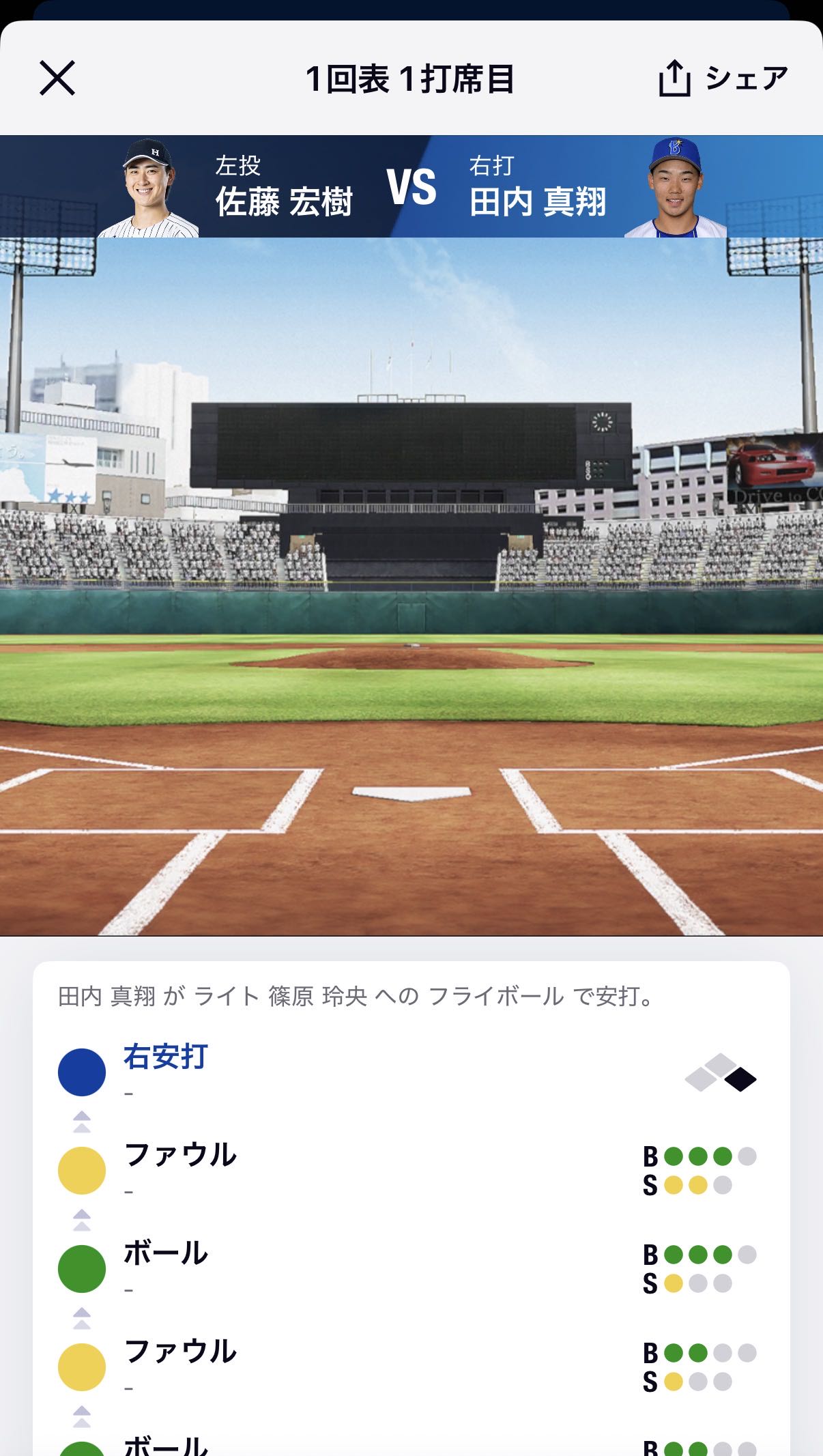The image size is (823, 1456).
Task: Share this at-bat via シェア
Action: click(x=723, y=78)
